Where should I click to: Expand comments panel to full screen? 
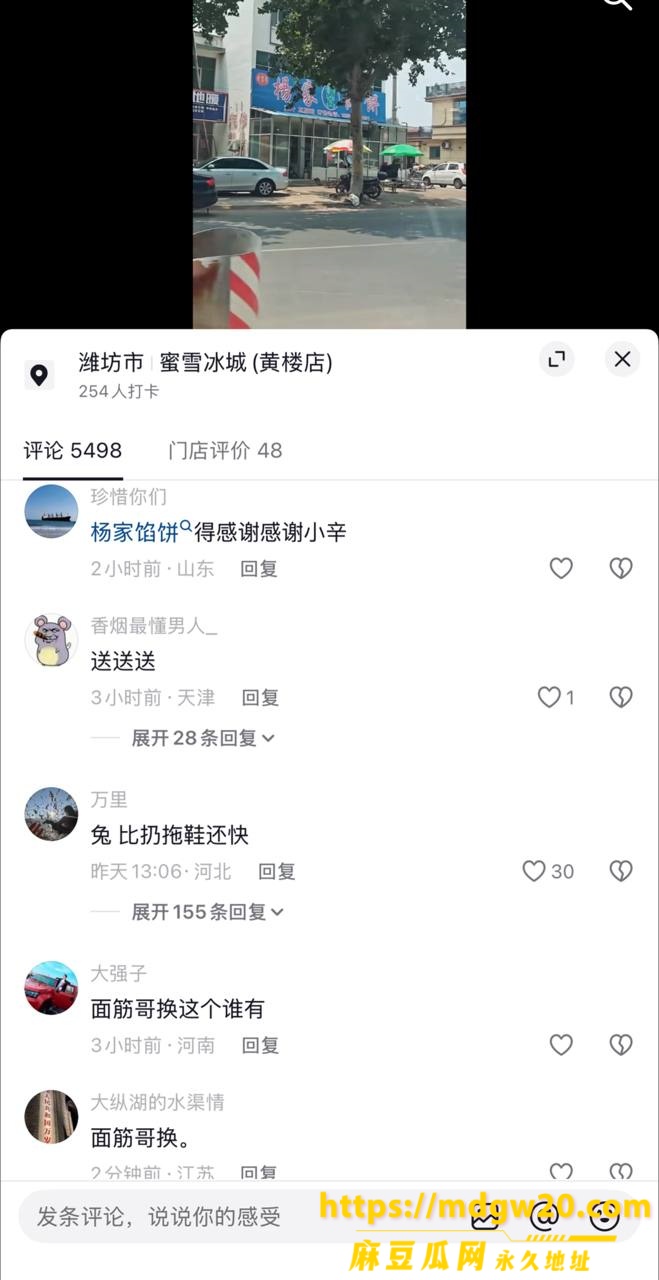(x=557, y=359)
